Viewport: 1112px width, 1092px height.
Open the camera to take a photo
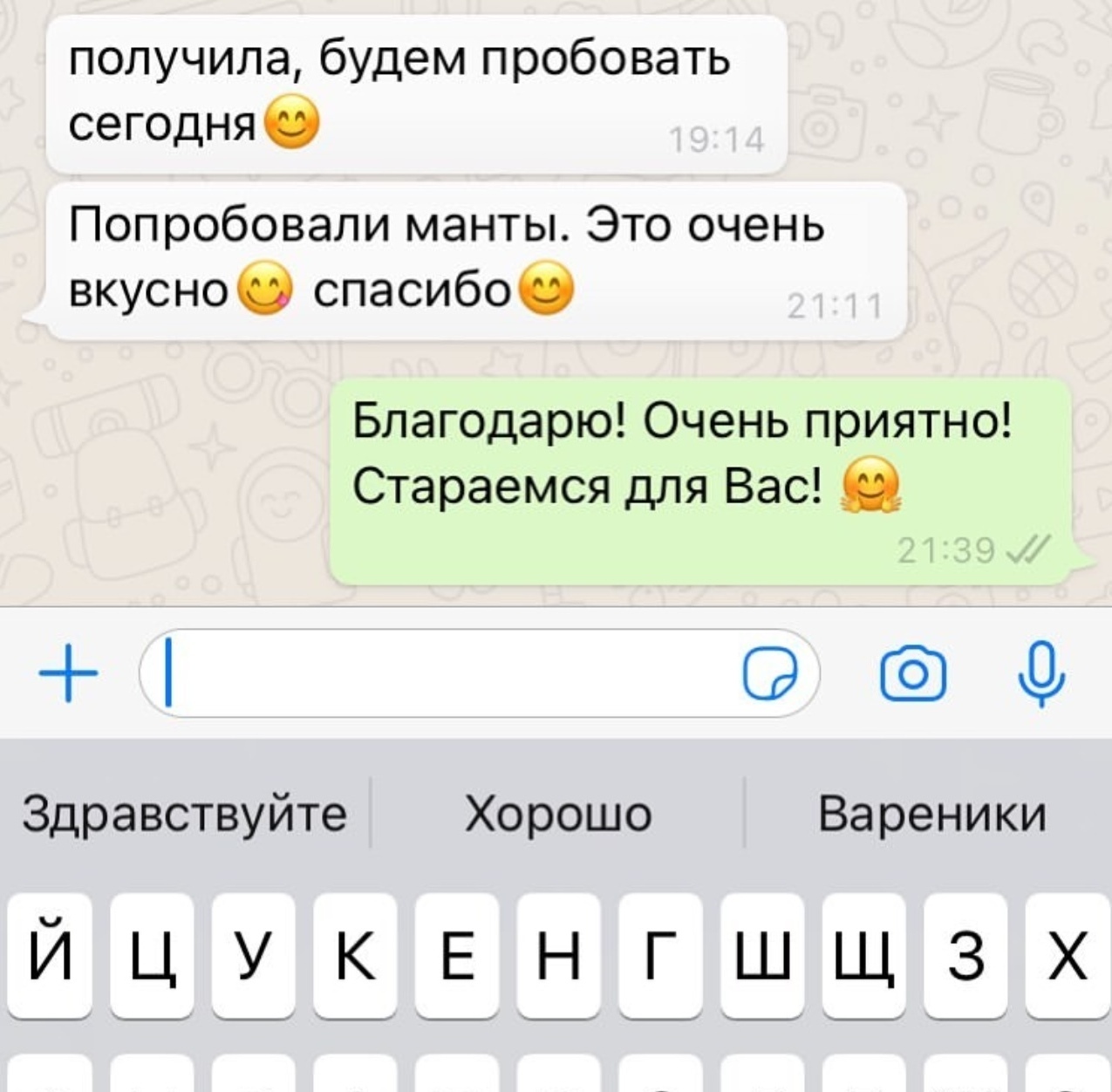pyautogui.click(x=912, y=674)
